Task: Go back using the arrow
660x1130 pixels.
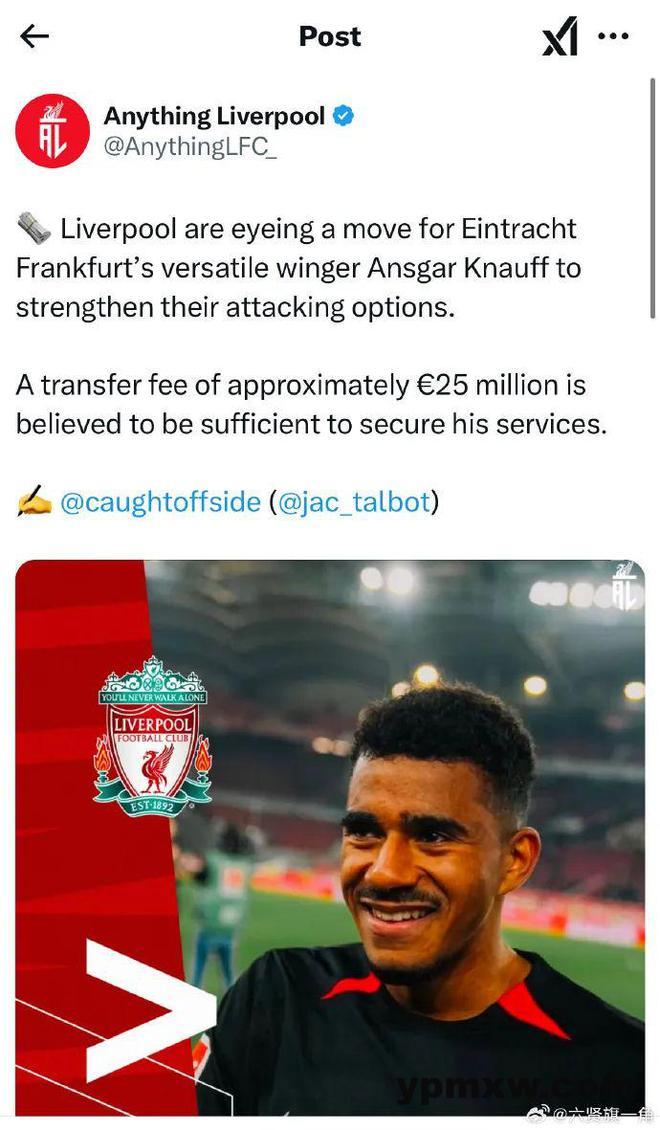Action: (34, 37)
